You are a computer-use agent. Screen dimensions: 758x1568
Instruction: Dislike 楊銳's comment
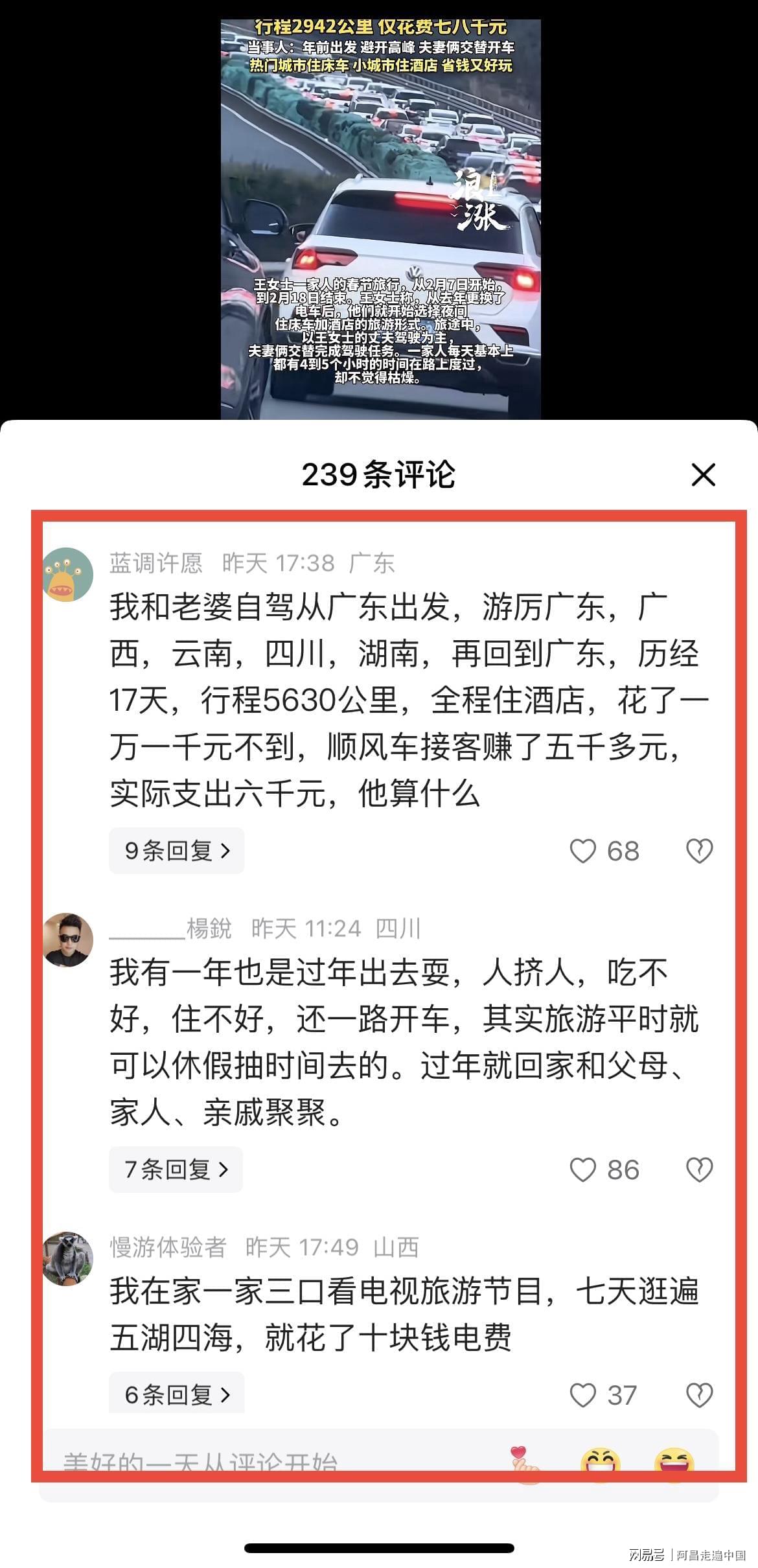(x=699, y=1170)
